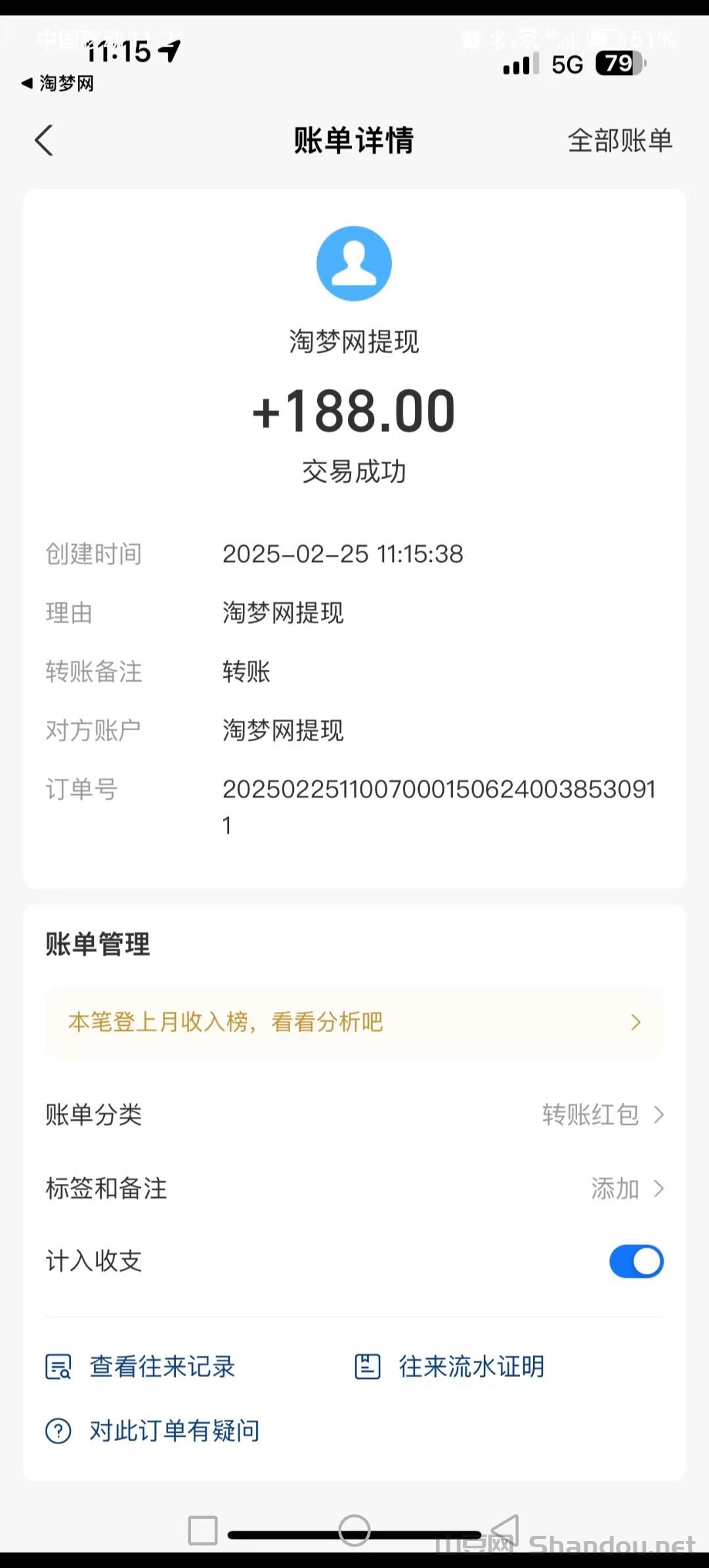The image size is (709, 1568).
Task: Return to 淘梦网 app via status bar link
Action: (x=58, y=83)
